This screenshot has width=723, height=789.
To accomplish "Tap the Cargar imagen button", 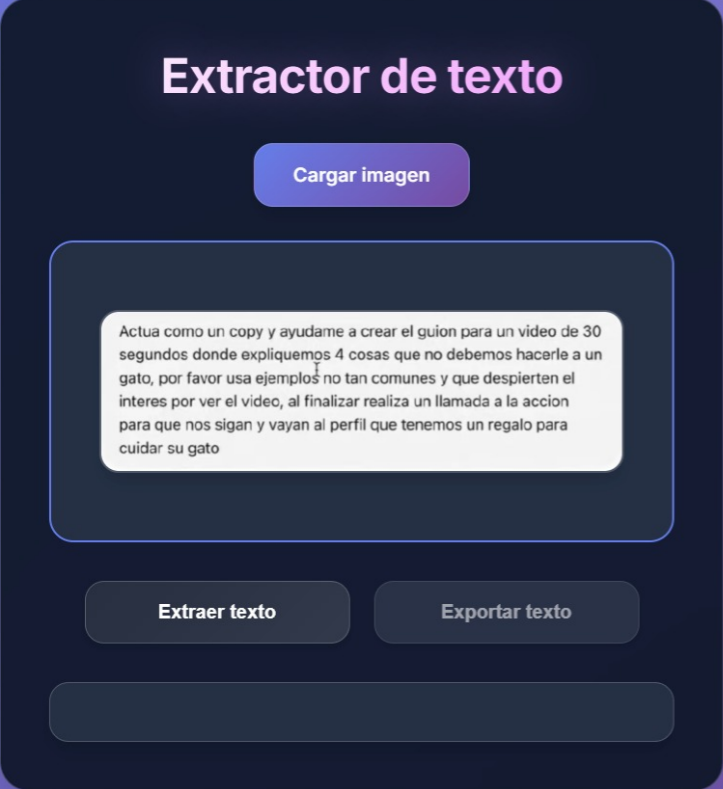I will [361, 175].
